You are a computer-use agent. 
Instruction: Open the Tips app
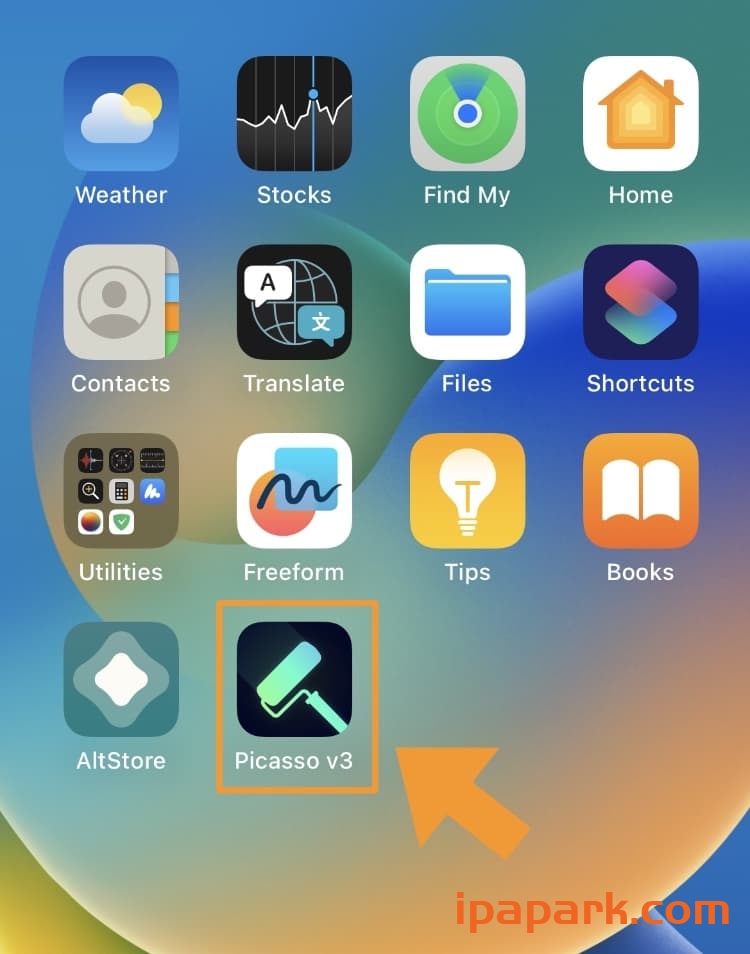[x=467, y=491]
